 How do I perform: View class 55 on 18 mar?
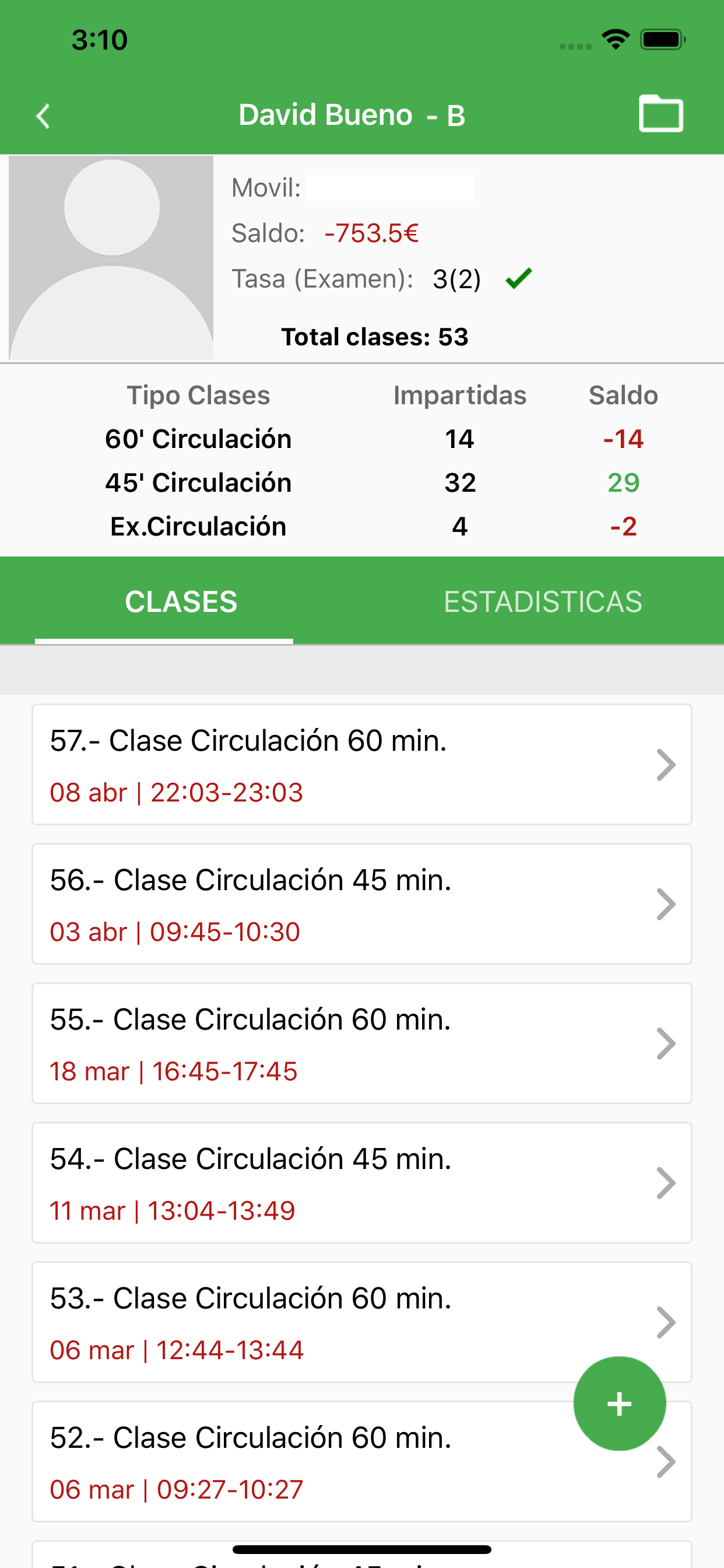tap(362, 1044)
